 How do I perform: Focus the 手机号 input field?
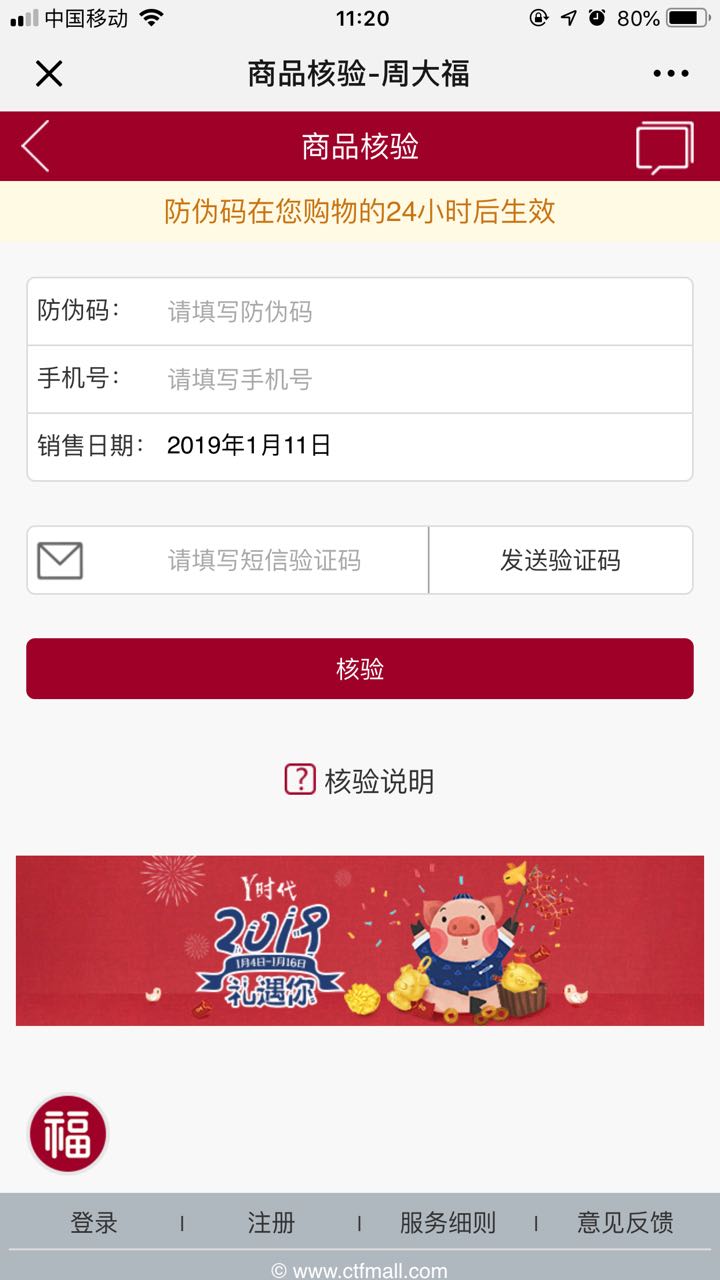point(420,379)
